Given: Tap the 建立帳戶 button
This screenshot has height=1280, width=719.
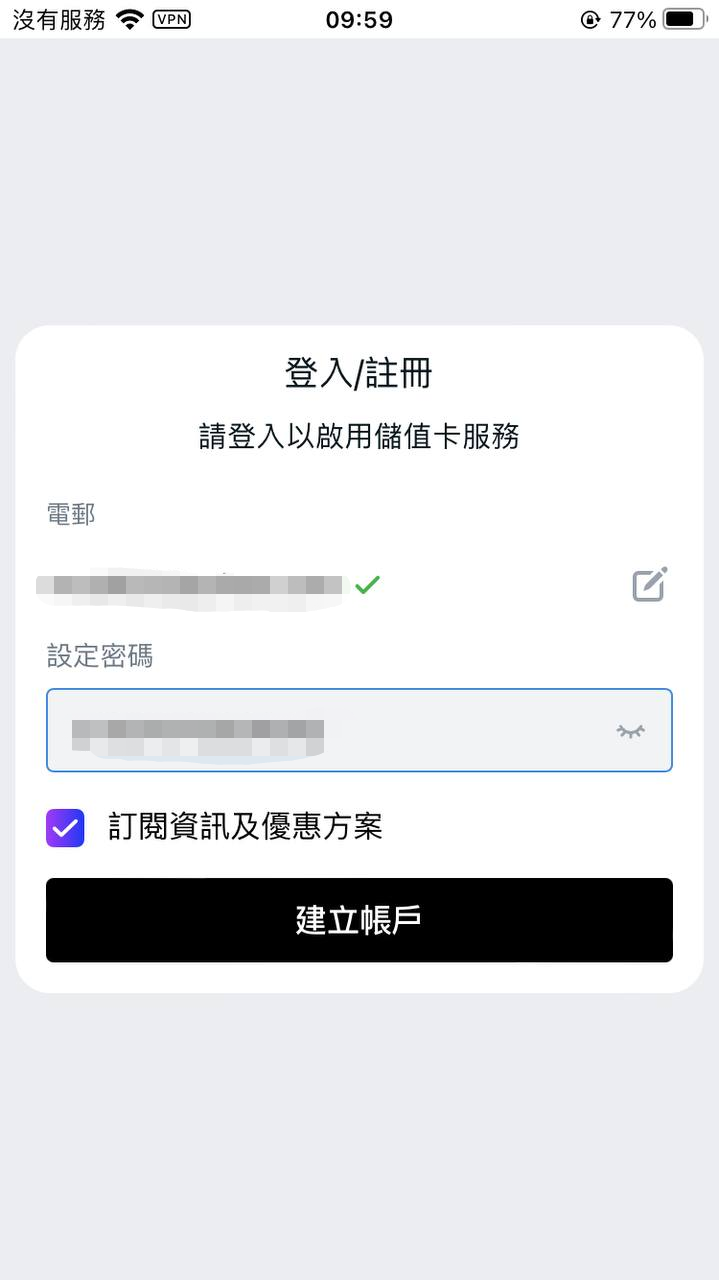Looking at the screenshot, I should point(359,920).
